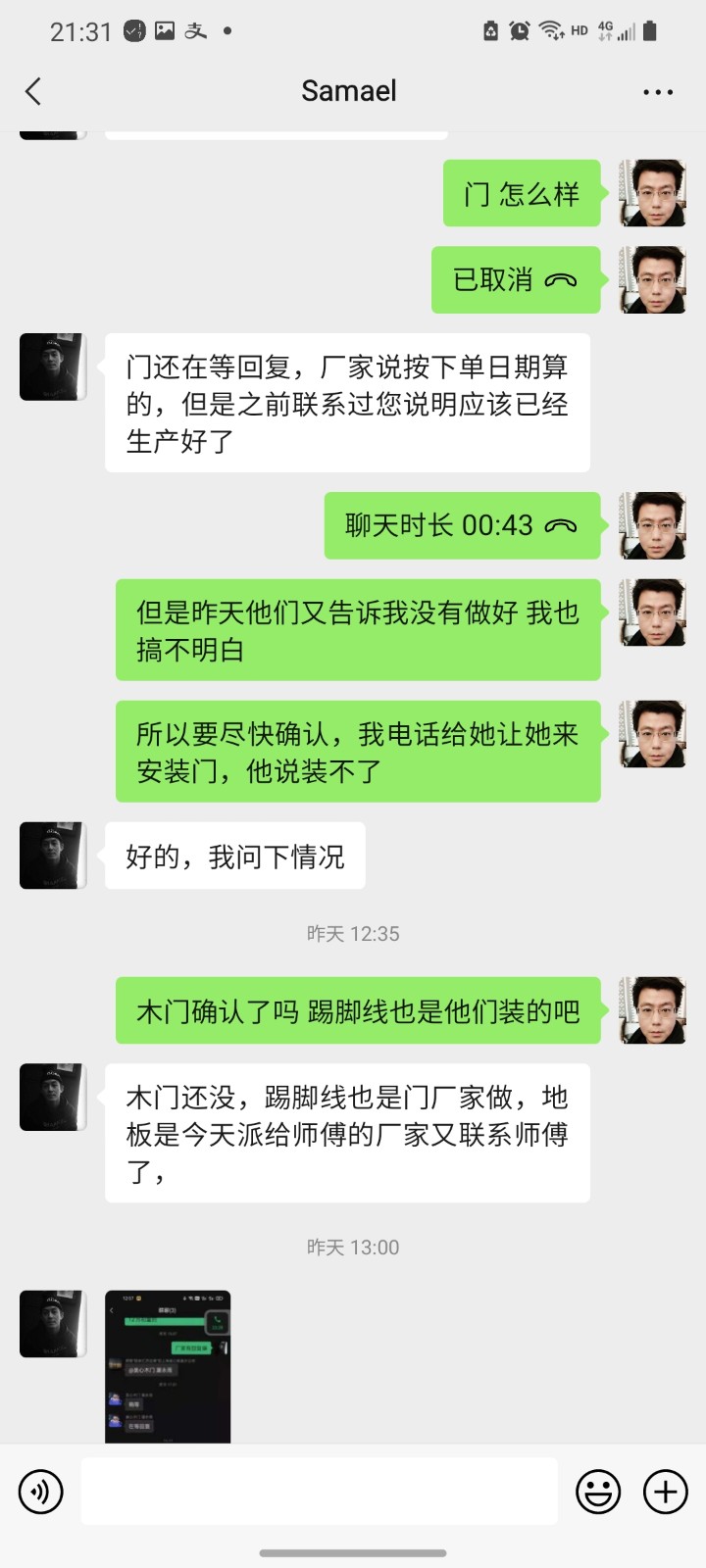The width and height of the screenshot is (706, 1568).
Task: Tap the 聊天时长 00:43 call bubble
Action: click(x=462, y=526)
